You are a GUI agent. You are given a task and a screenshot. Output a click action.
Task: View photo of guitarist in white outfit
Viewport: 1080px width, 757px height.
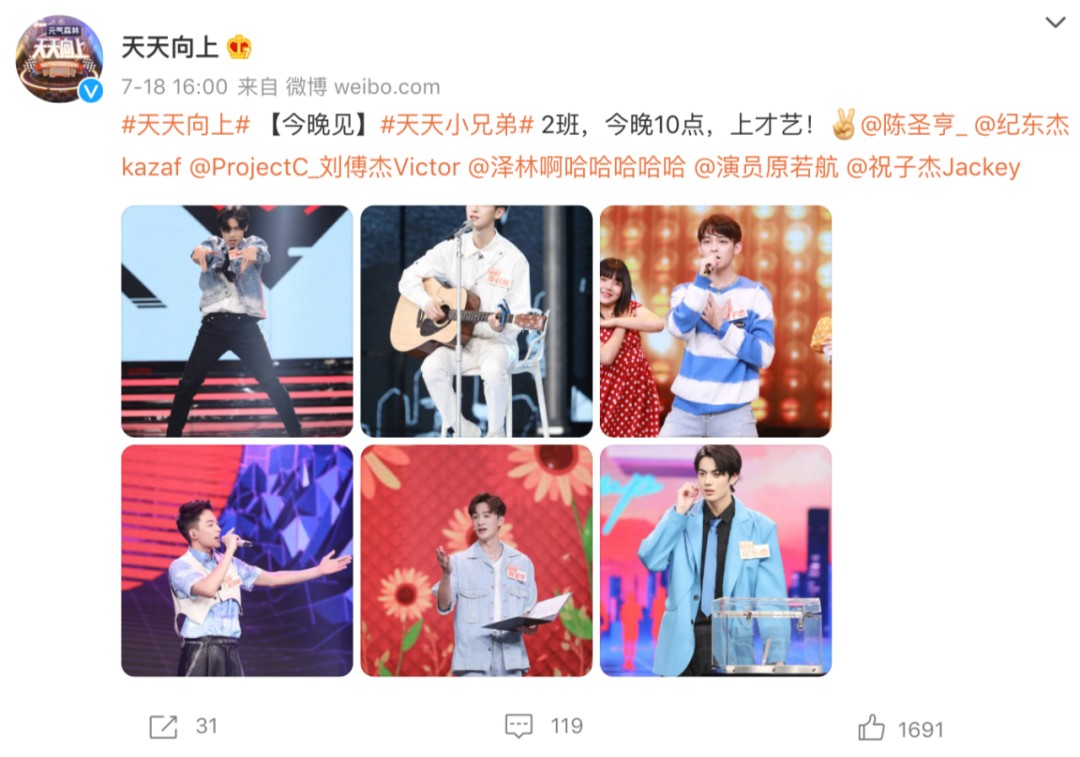476,321
